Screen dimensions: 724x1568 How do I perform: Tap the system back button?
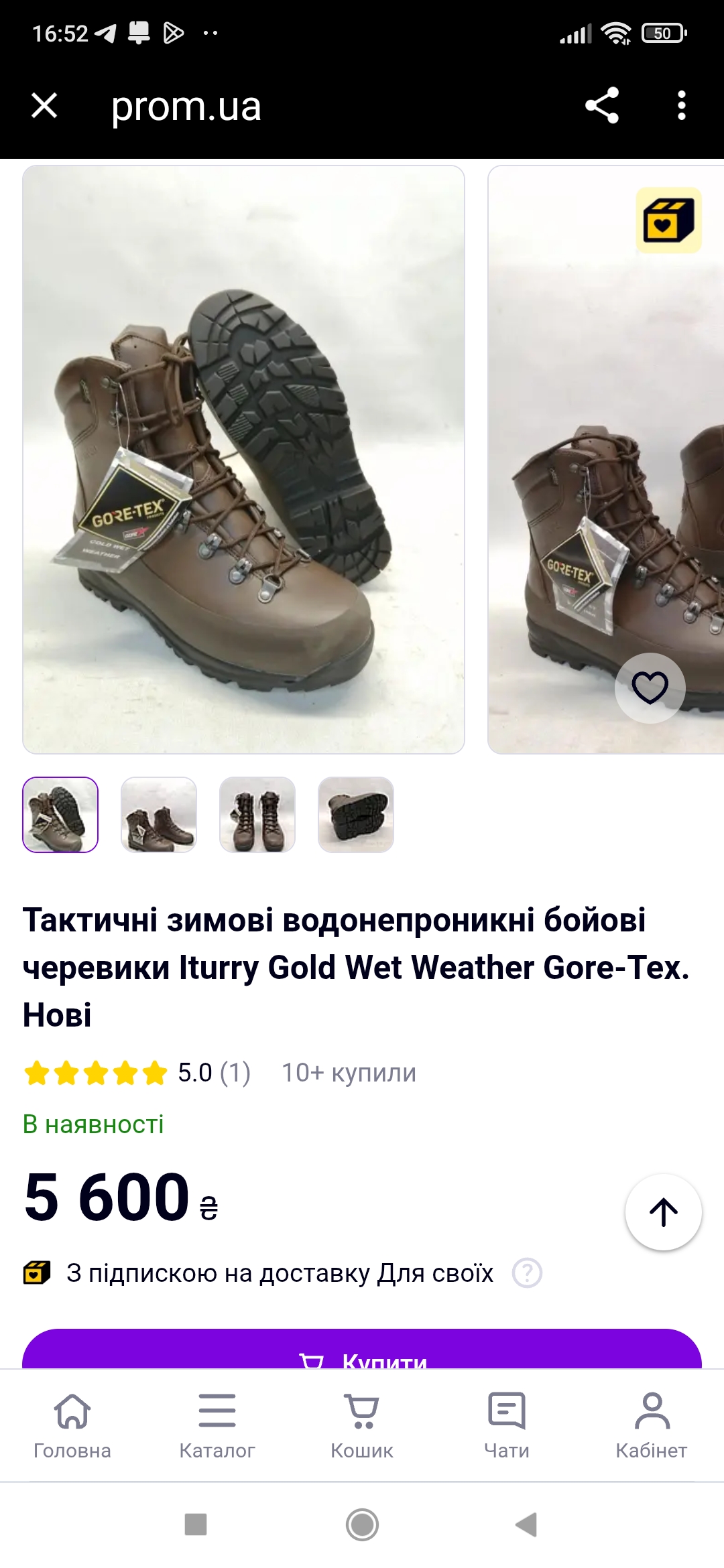click(x=527, y=1524)
